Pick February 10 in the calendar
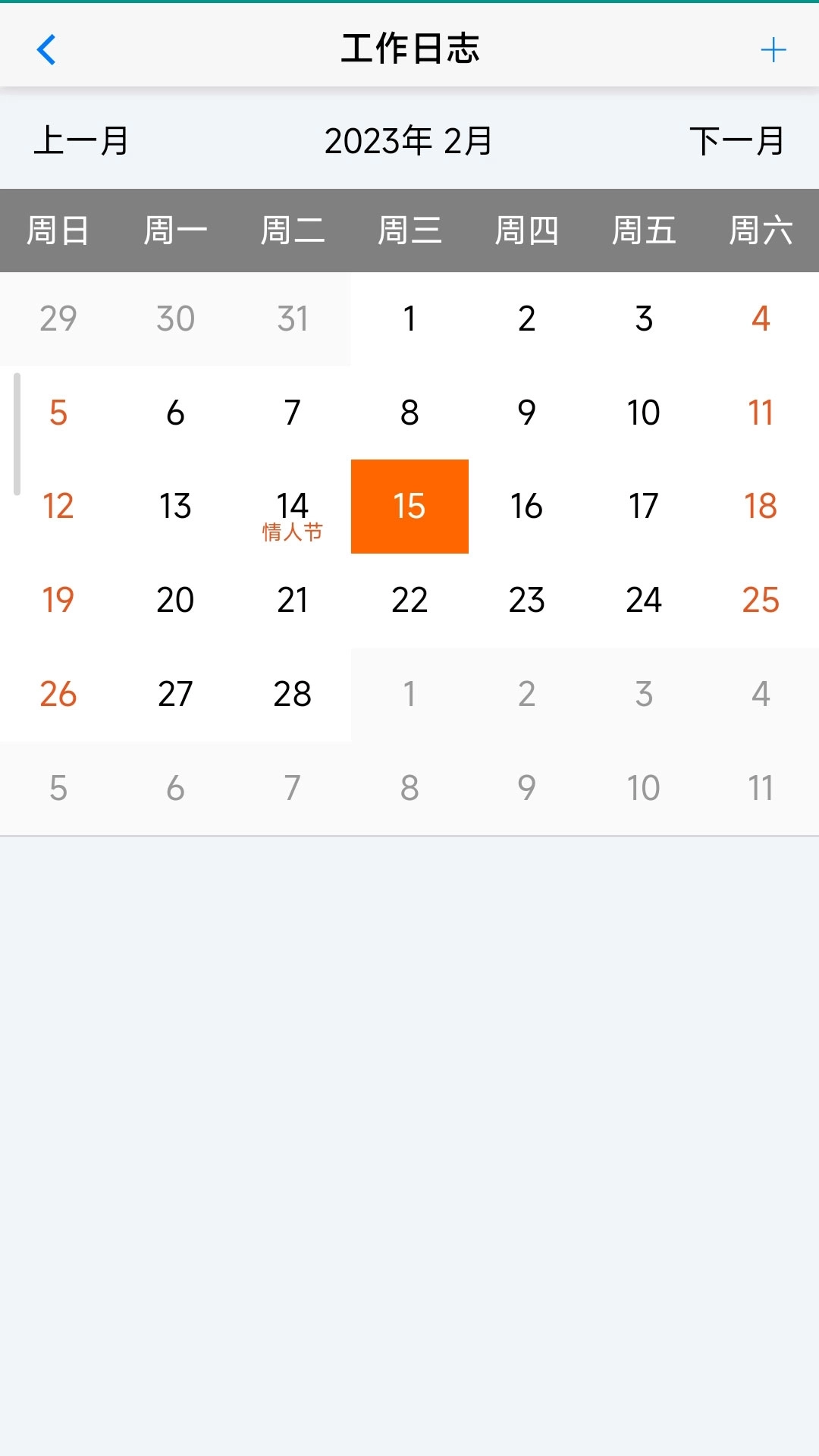The width and height of the screenshot is (819, 1456). coord(643,413)
